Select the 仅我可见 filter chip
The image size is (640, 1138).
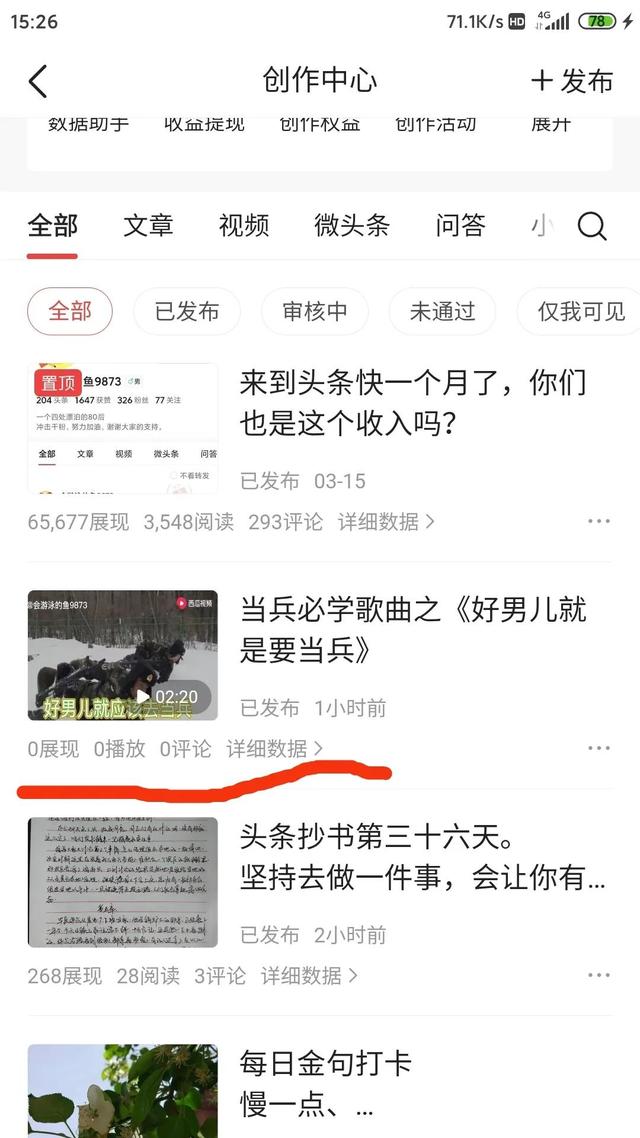point(581,311)
